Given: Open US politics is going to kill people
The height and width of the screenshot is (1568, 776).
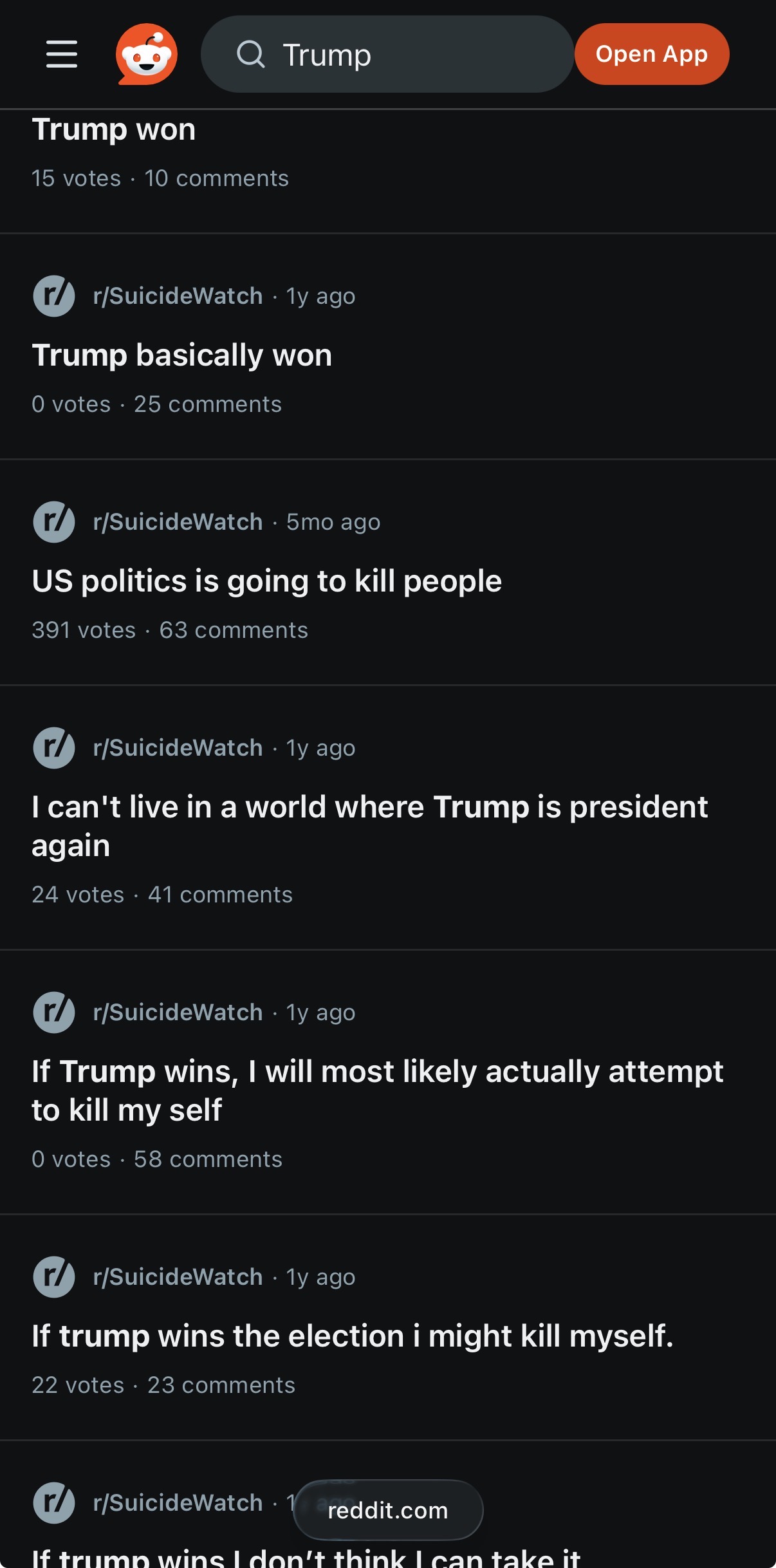Looking at the screenshot, I should pyautogui.click(x=266, y=581).
